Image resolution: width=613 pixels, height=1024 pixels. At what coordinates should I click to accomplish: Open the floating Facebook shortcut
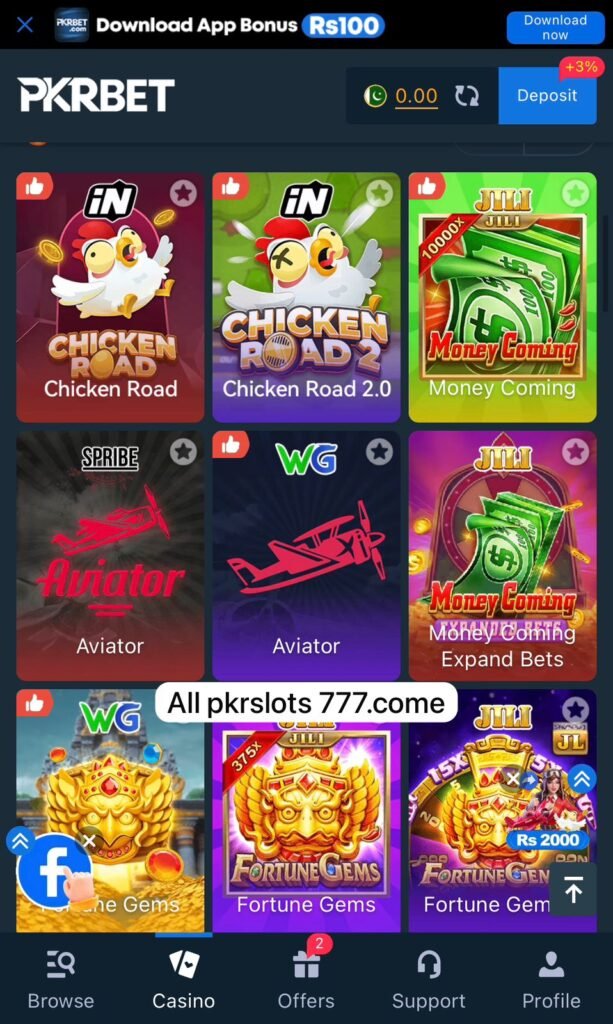pos(52,870)
